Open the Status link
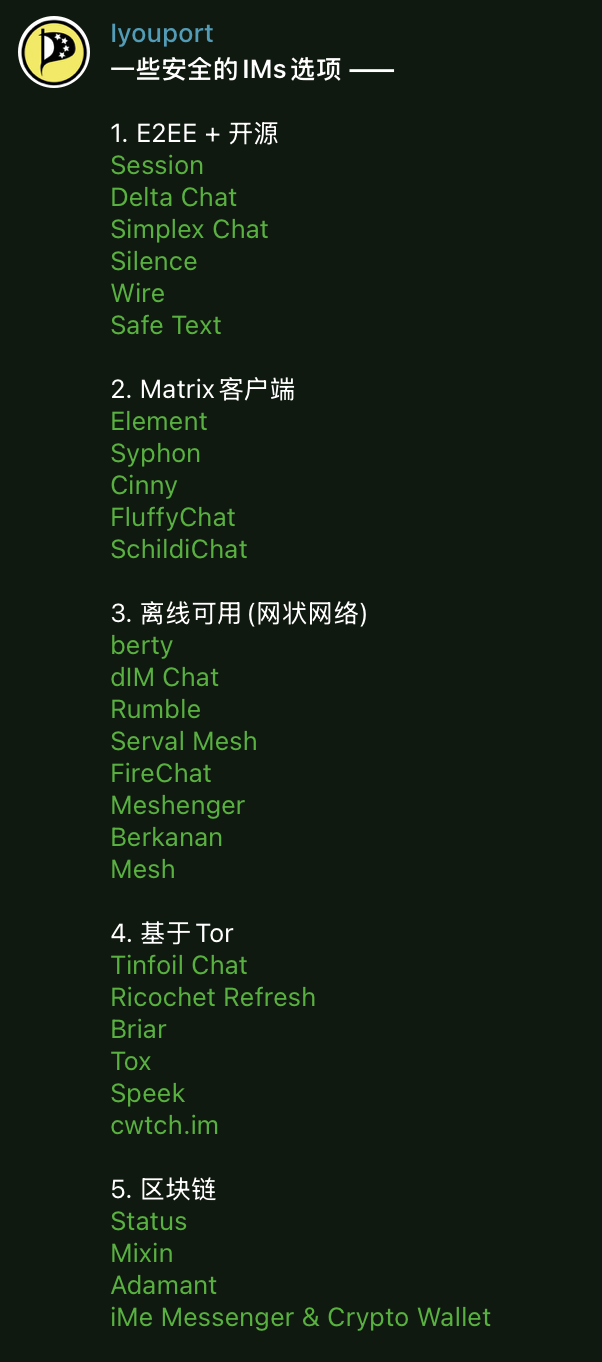The height and width of the screenshot is (1362, 602). coord(149,1221)
